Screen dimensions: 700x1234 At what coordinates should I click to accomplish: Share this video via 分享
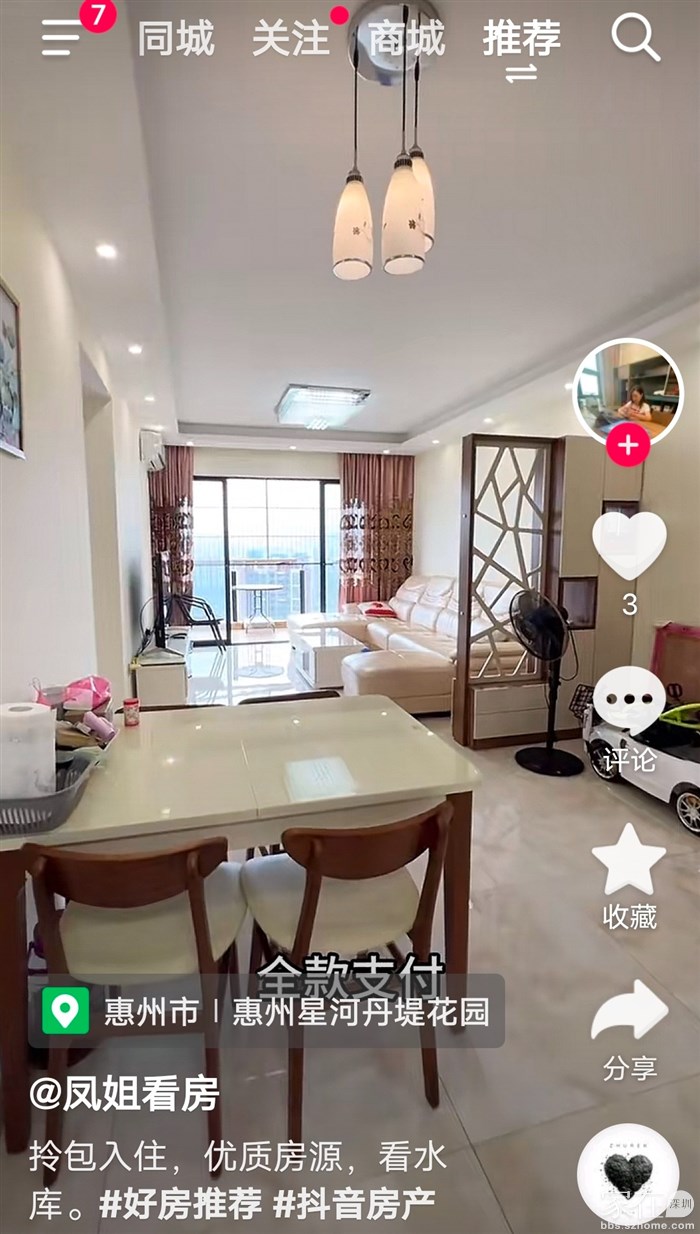[629, 1012]
